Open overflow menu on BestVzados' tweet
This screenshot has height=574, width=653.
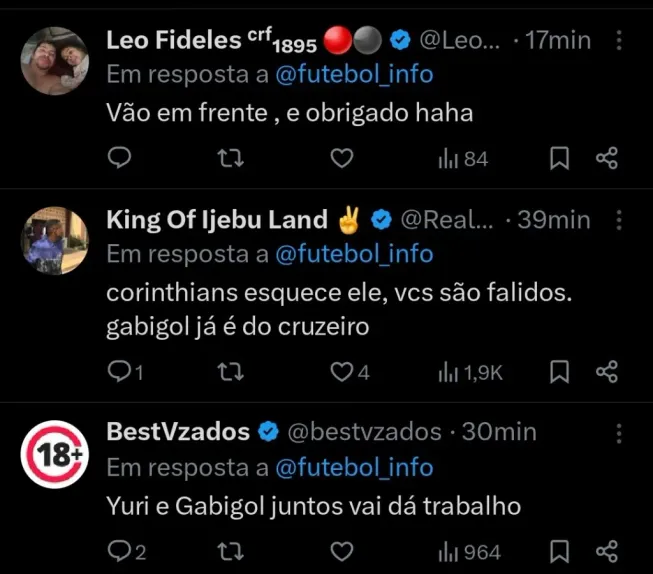click(620, 433)
